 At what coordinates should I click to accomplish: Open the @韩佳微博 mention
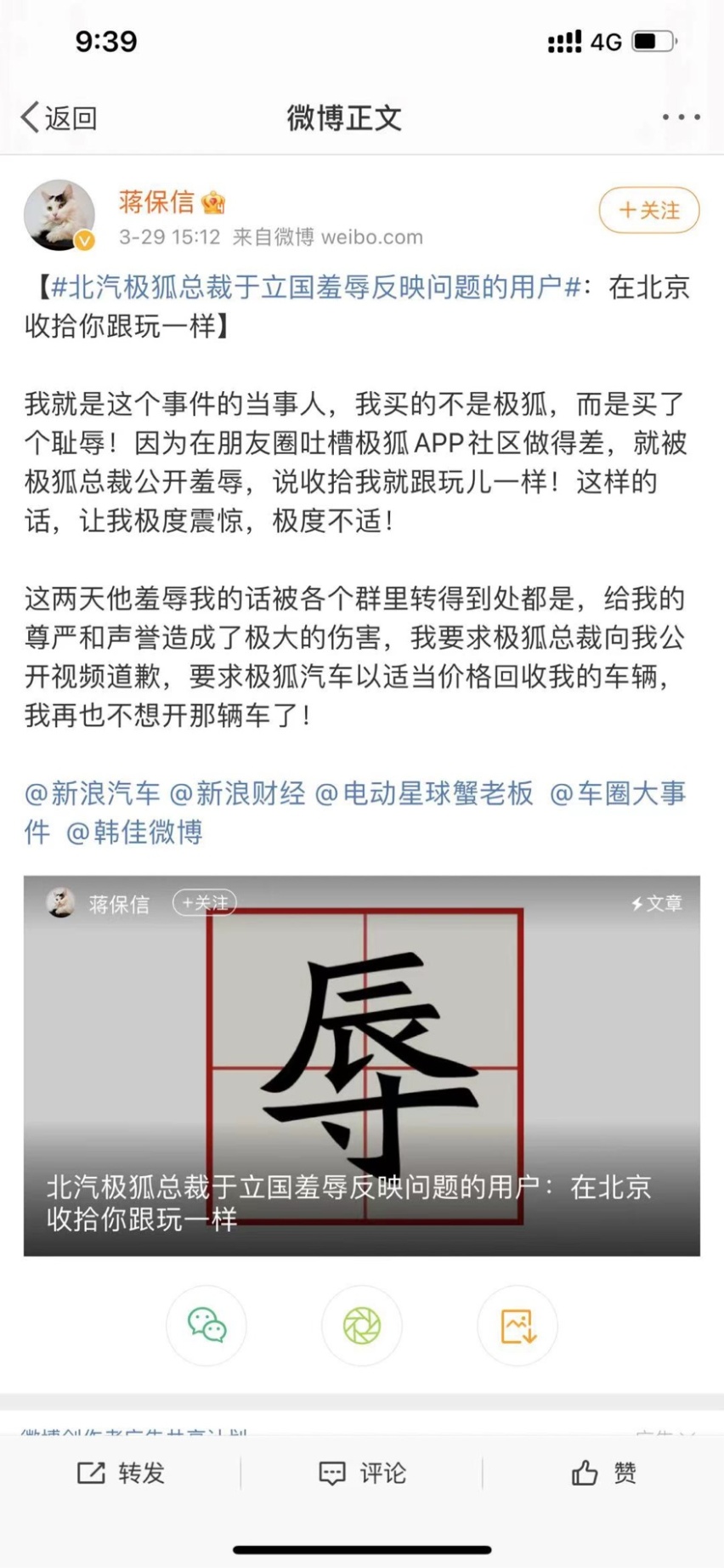tap(134, 832)
